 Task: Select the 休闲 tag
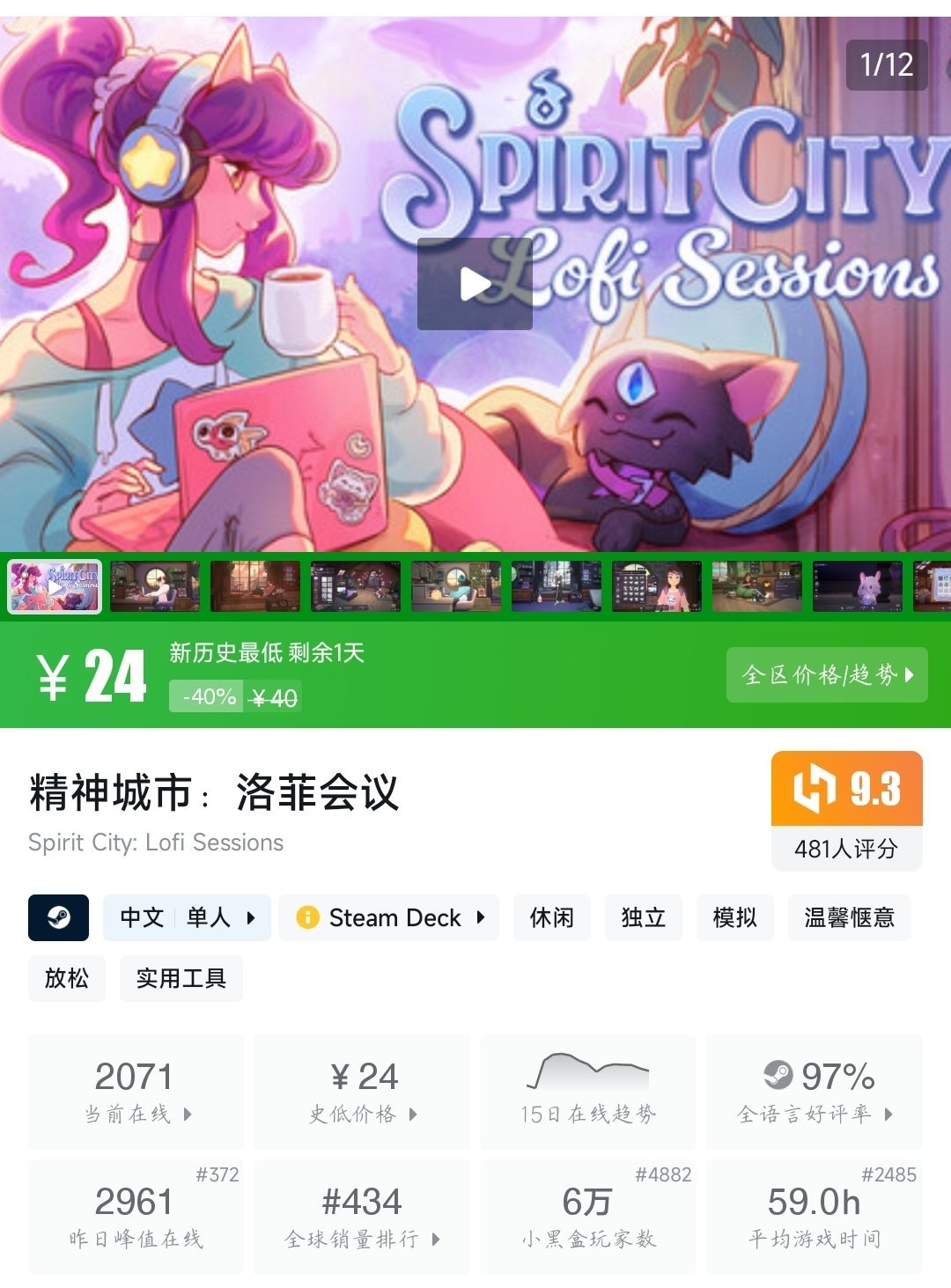tap(551, 917)
